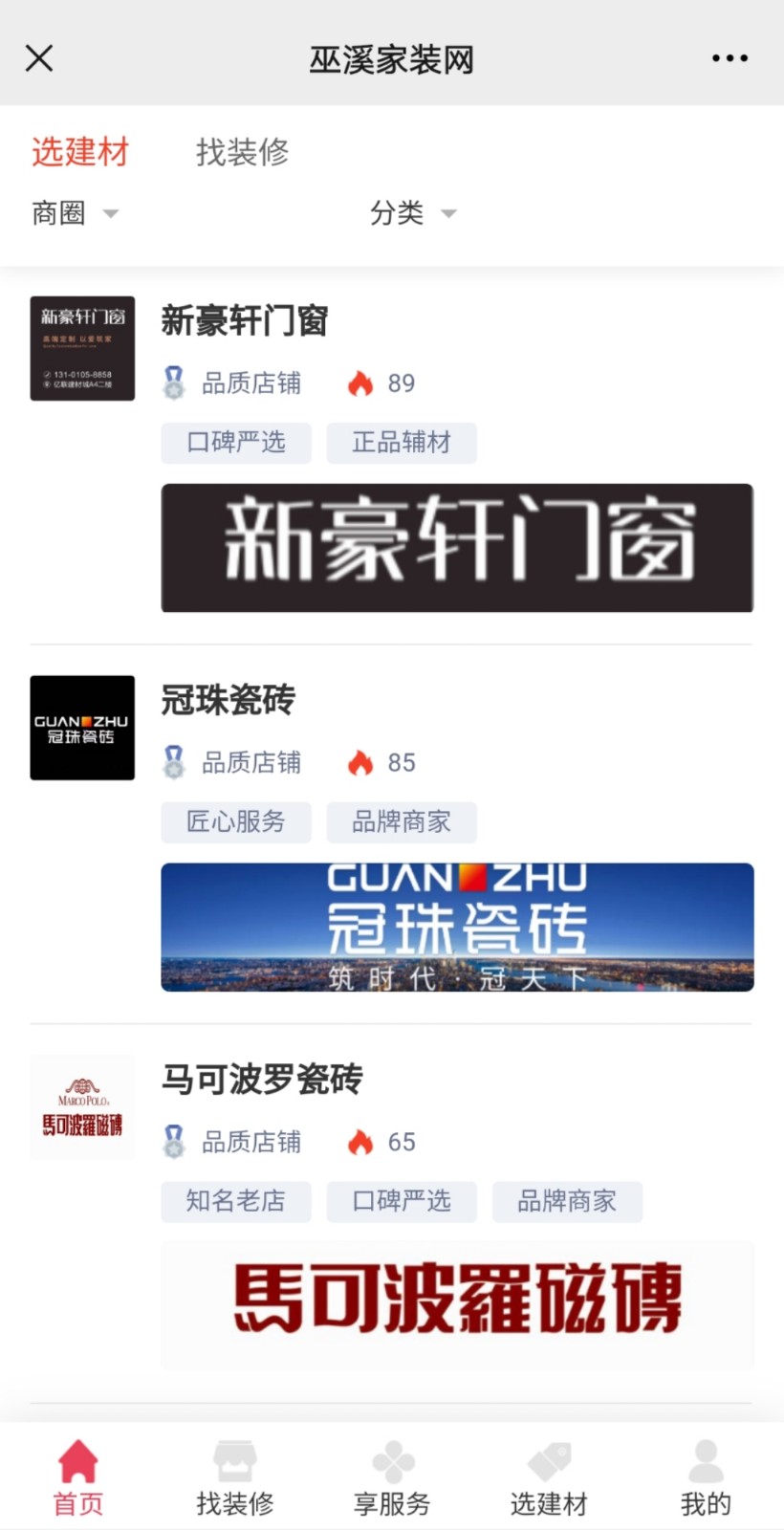The image size is (784, 1530).
Task: Expand the 商圈 dropdown filter
Action: 75,212
